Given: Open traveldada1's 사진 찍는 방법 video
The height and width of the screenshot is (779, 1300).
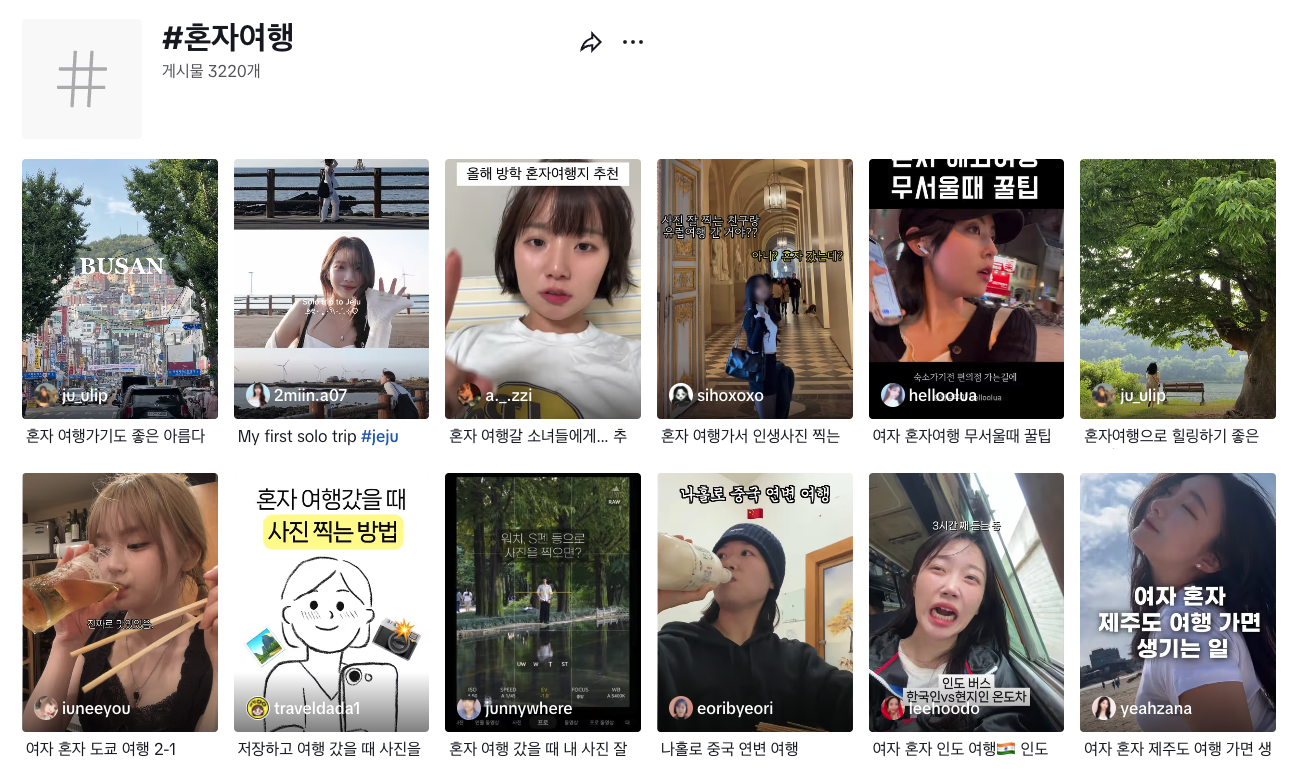Looking at the screenshot, I should tap(331, 602).
